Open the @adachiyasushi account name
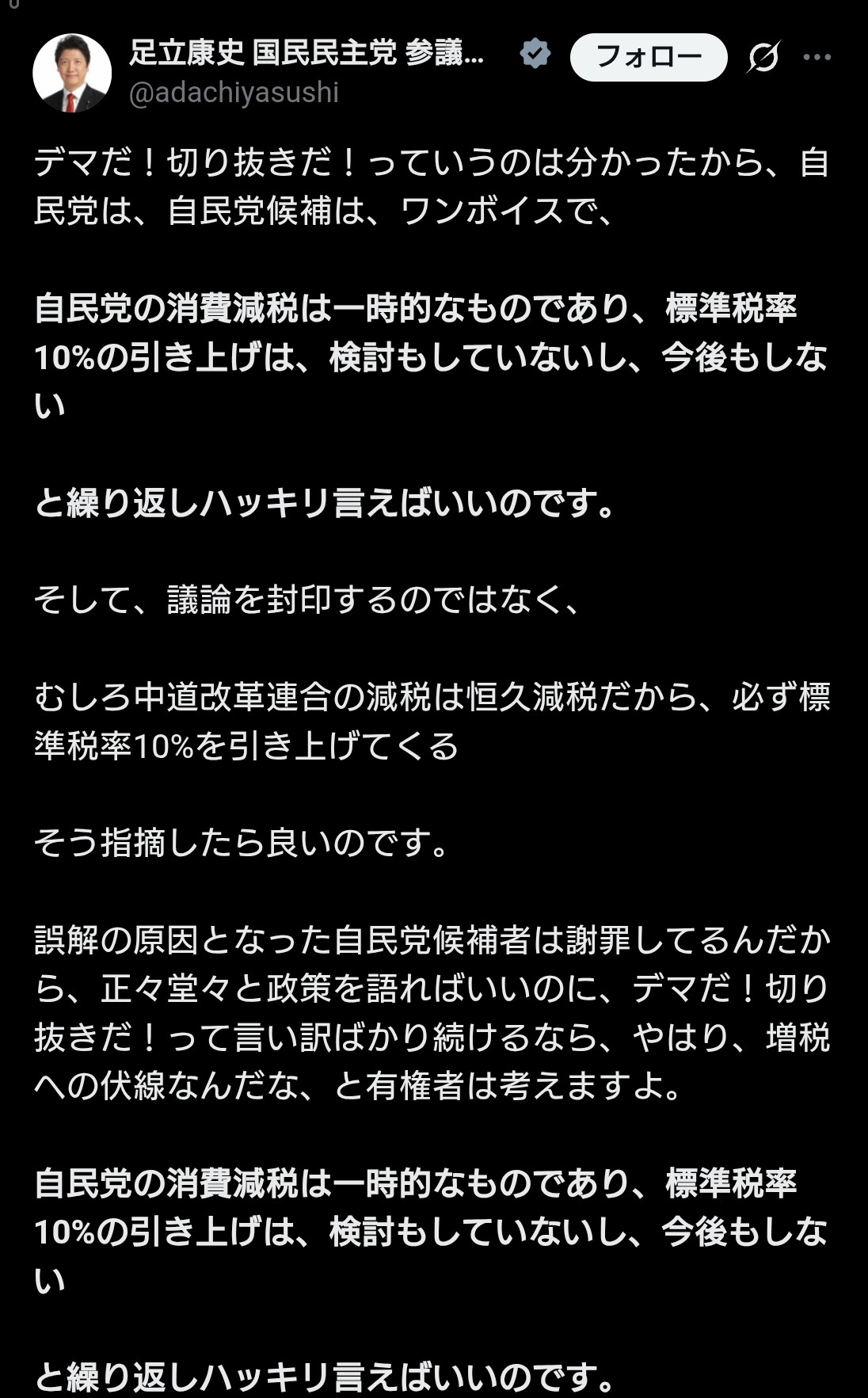Screen dimensions: 868x1398 pos(234,93)
